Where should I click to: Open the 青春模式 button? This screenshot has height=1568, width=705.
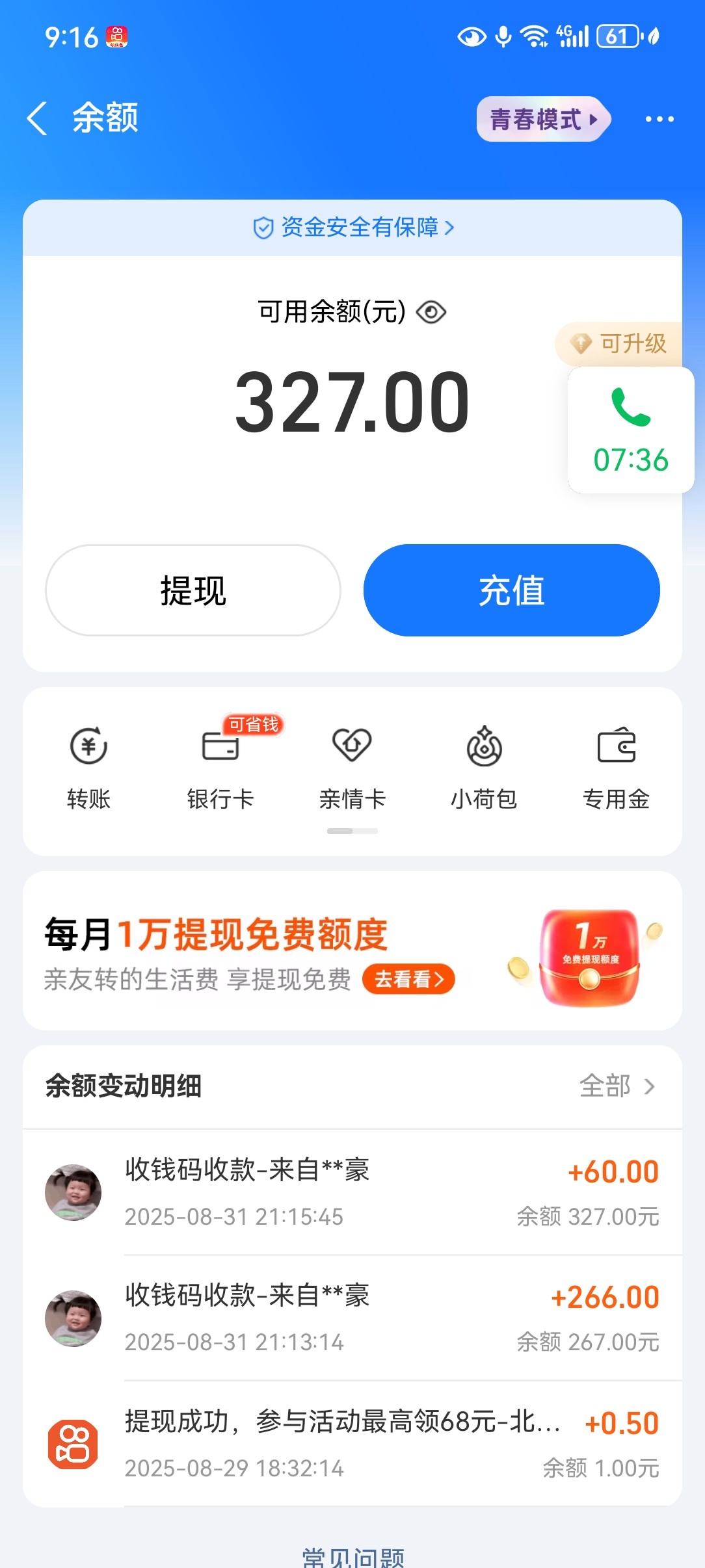pos(543,119)
